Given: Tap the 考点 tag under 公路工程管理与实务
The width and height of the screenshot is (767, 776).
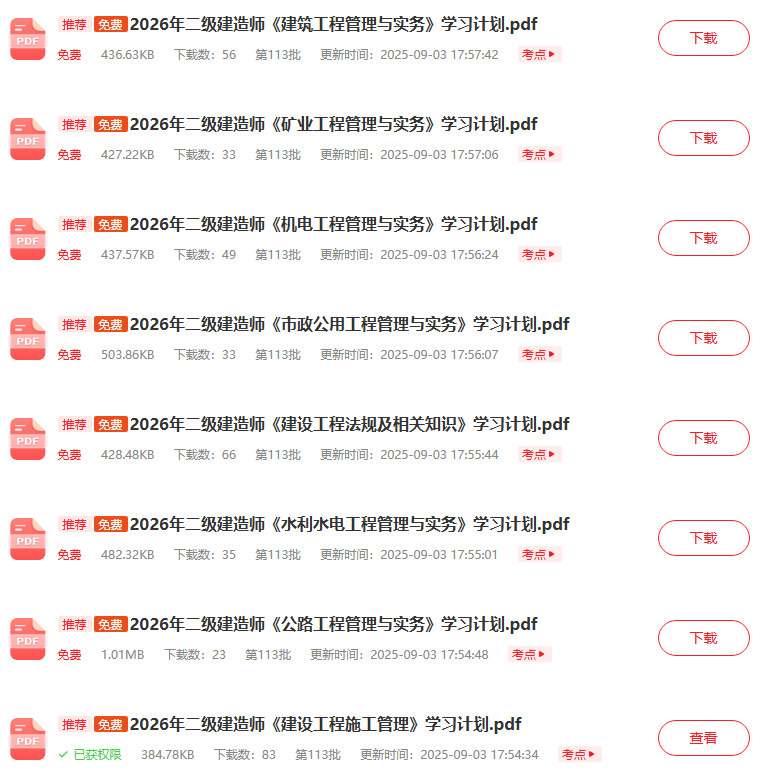Looking at the screenshot, I should pyautogui.click(x=530, y=655).
